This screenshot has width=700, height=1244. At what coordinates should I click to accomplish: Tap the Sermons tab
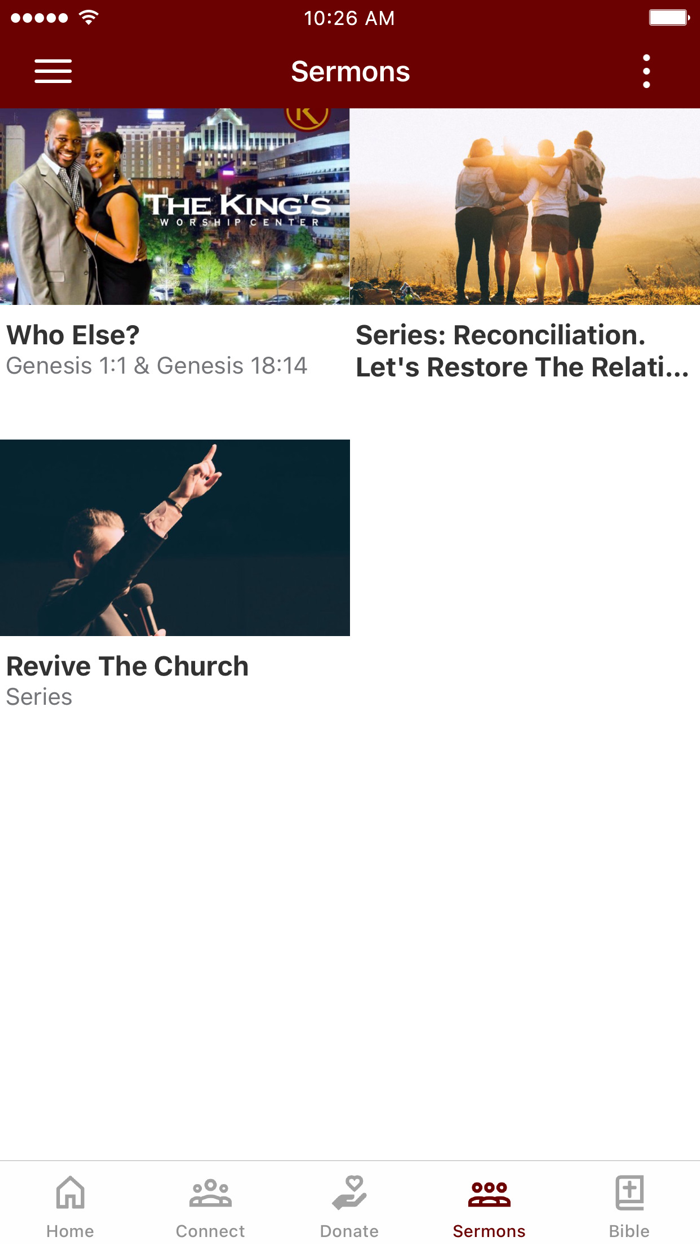pos(489,1204)
